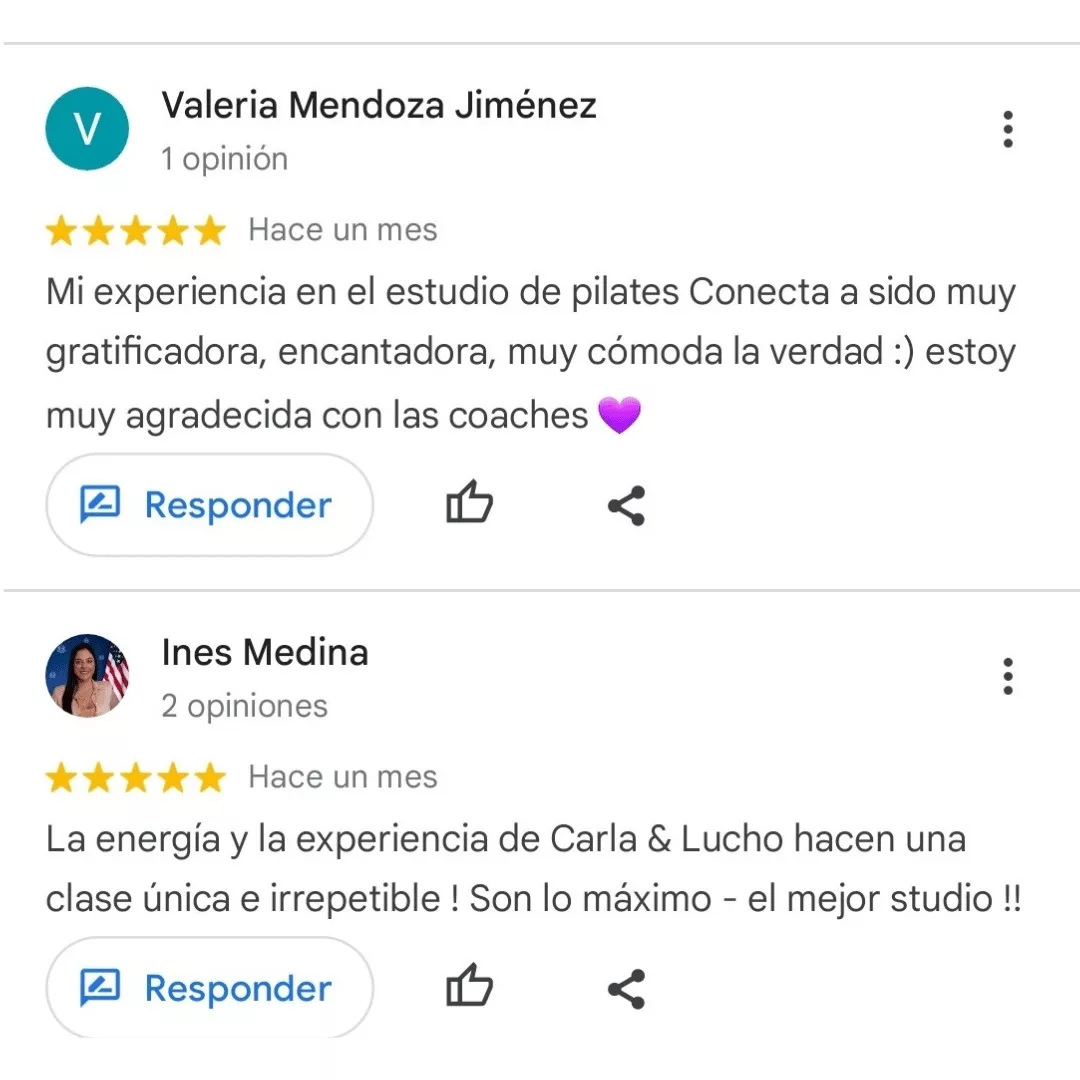The width and height of the screenshot is (1080, 1080).
Task: Open overflow menu on Ines Medina's review
Action: 1007,677
